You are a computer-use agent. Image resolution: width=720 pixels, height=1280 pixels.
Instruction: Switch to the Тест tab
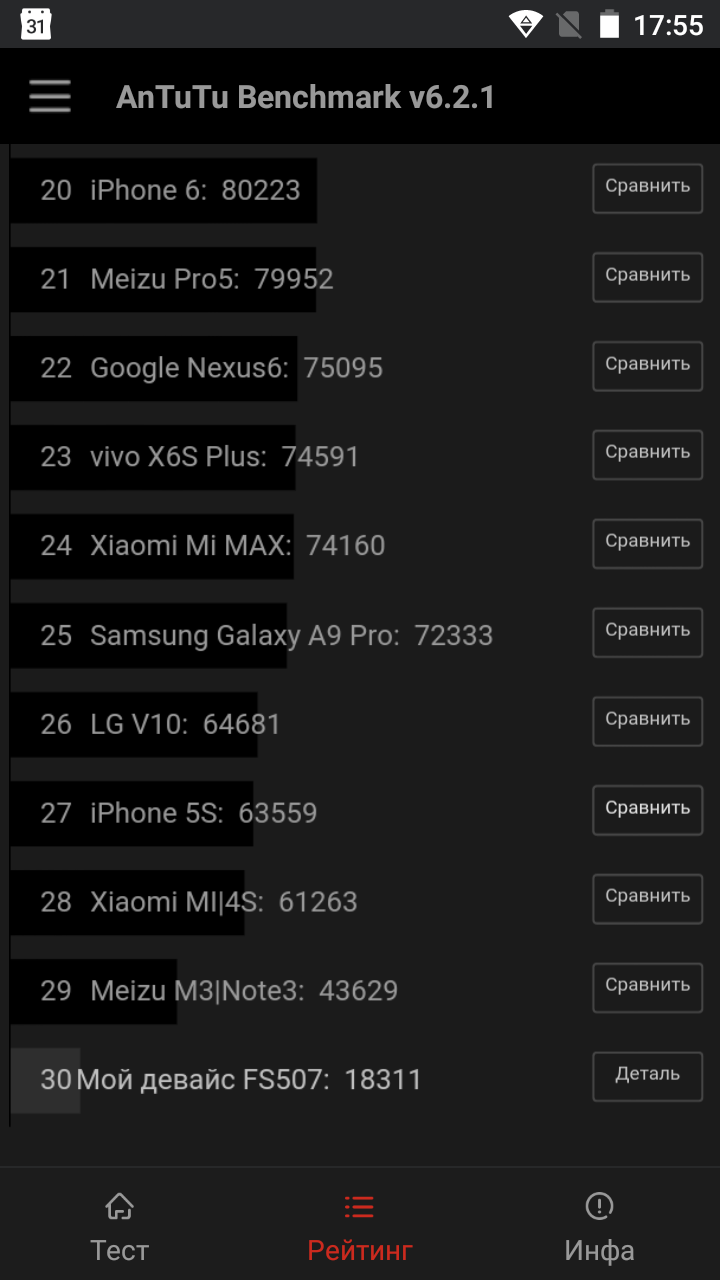click(x=120, y=1226)
